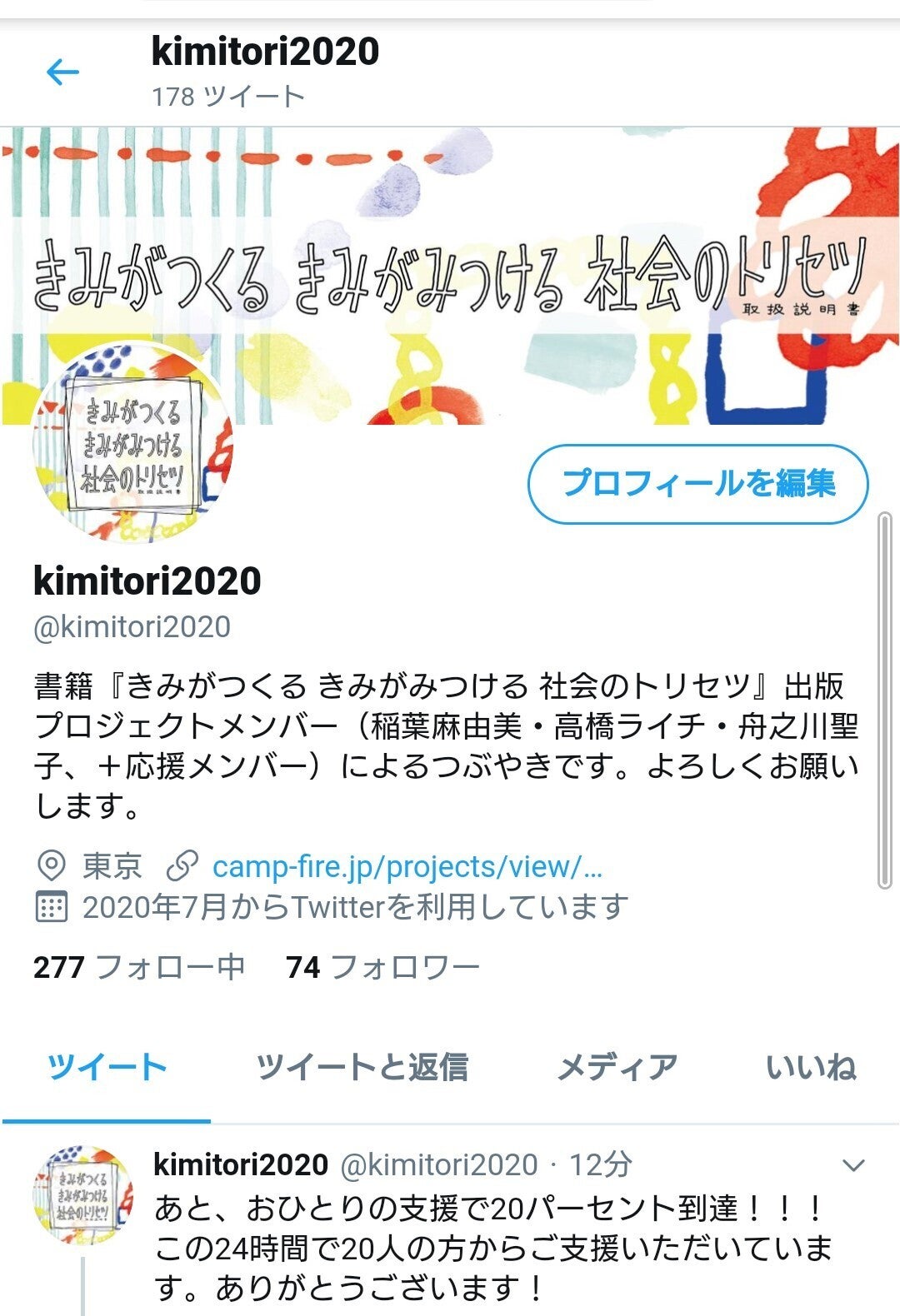This screenshot has height=1316, width=900.
Task: View the 74 フォロワー list
Action: tap(382, 967)
